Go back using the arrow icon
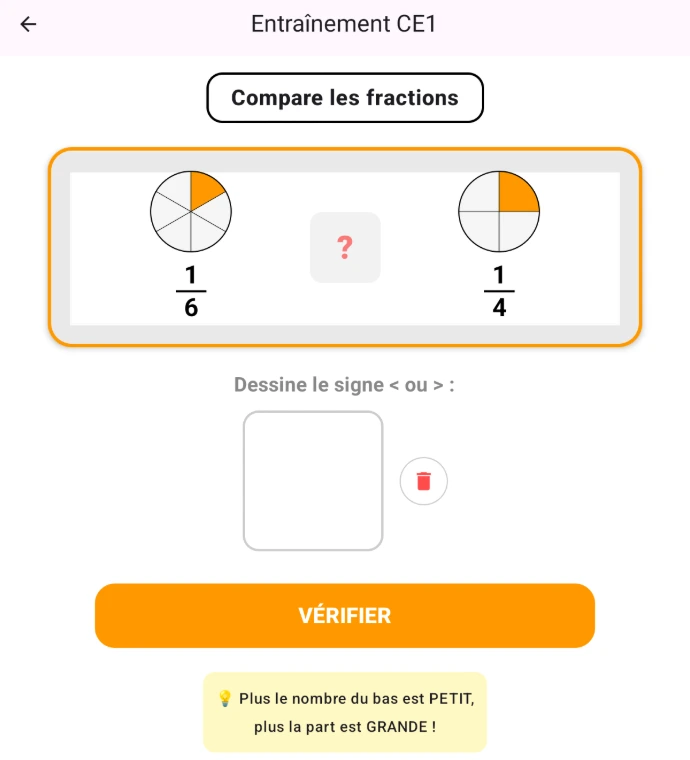Image resolution: width=690 pixels, height=760 pixels. pyautogui.click(x=28, y=25)
